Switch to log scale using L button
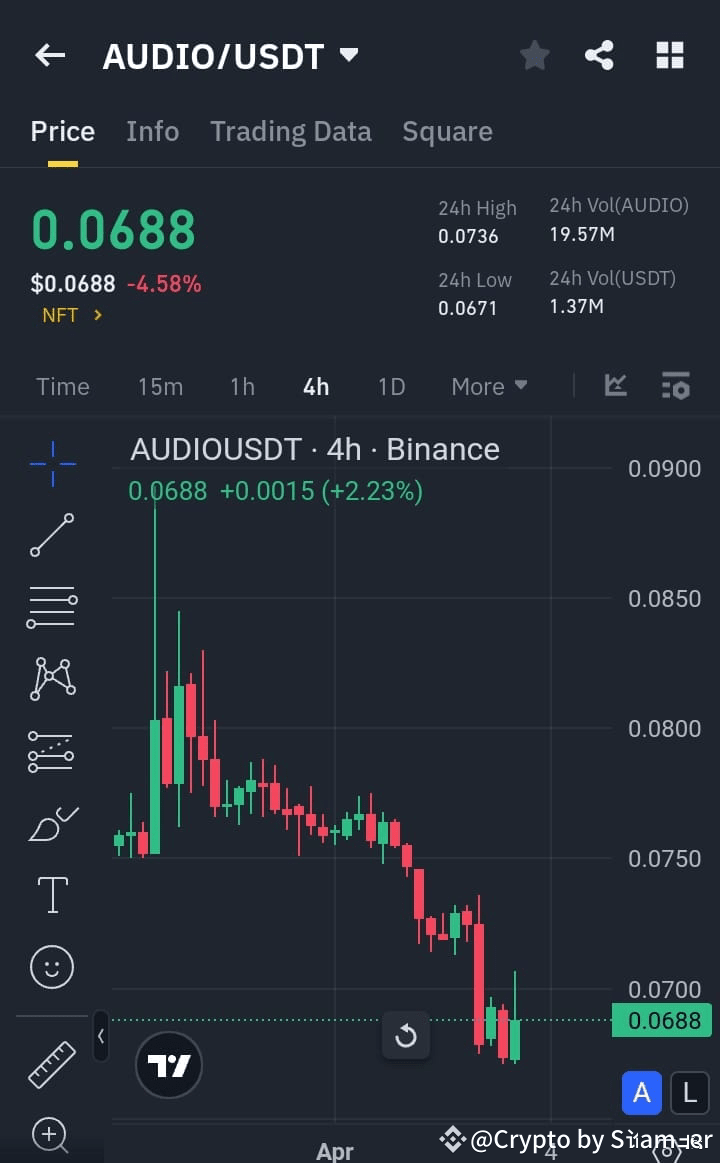 pyautogui.click(x=689, y=1093)
